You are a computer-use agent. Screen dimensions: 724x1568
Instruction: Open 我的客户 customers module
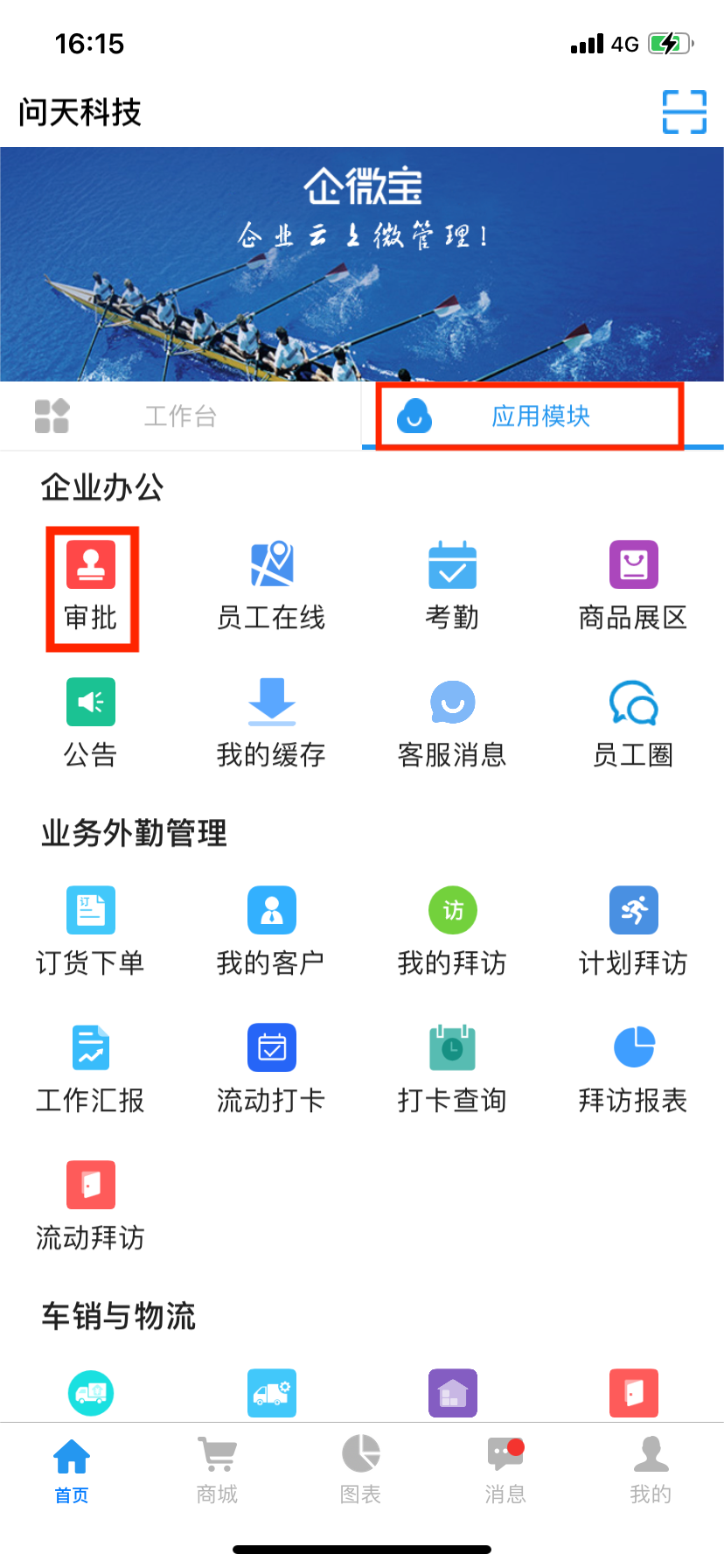click(271, 931)
